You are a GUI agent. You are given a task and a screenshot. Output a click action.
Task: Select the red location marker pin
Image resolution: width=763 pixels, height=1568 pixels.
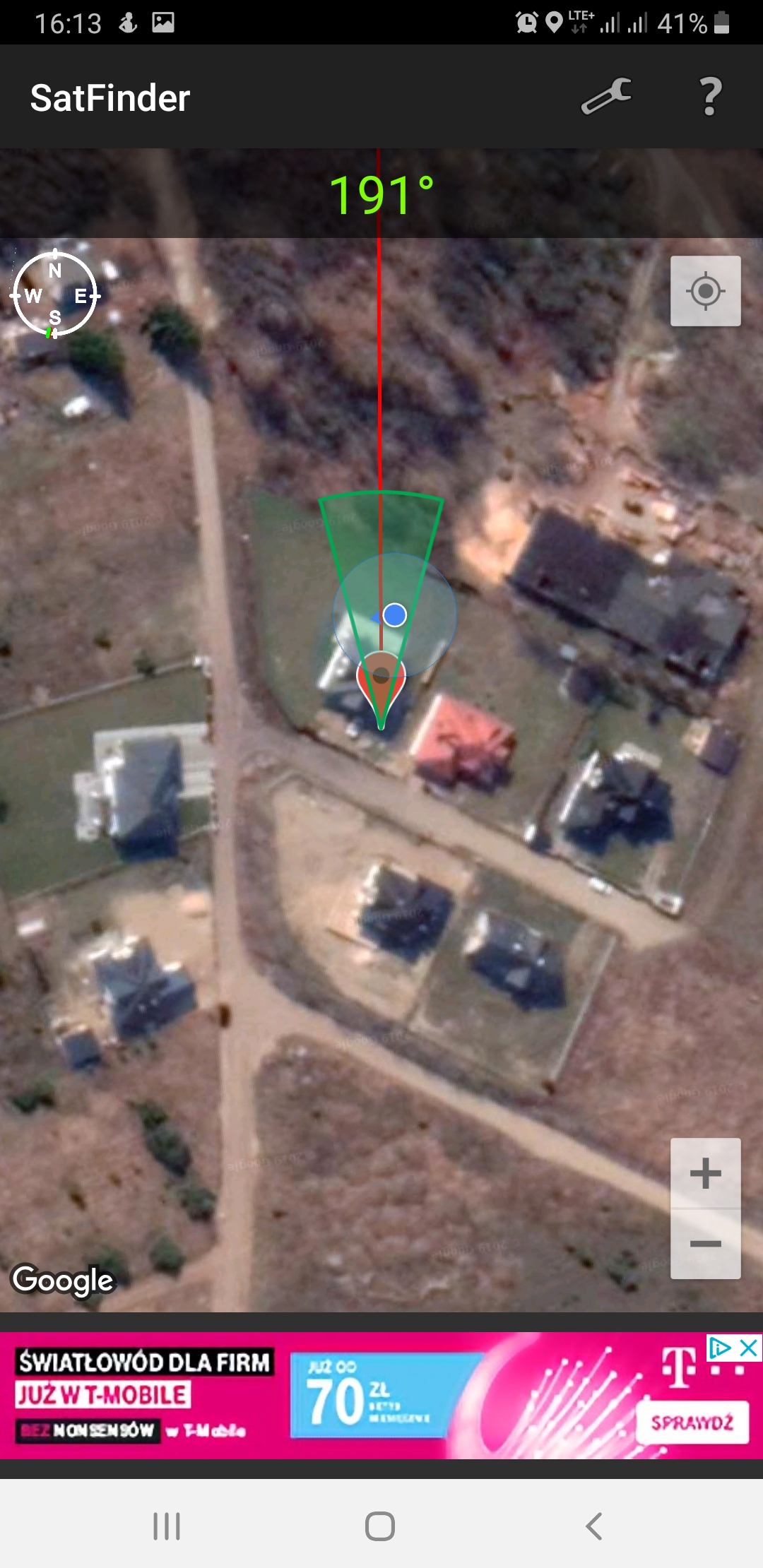tap(381, 680)
